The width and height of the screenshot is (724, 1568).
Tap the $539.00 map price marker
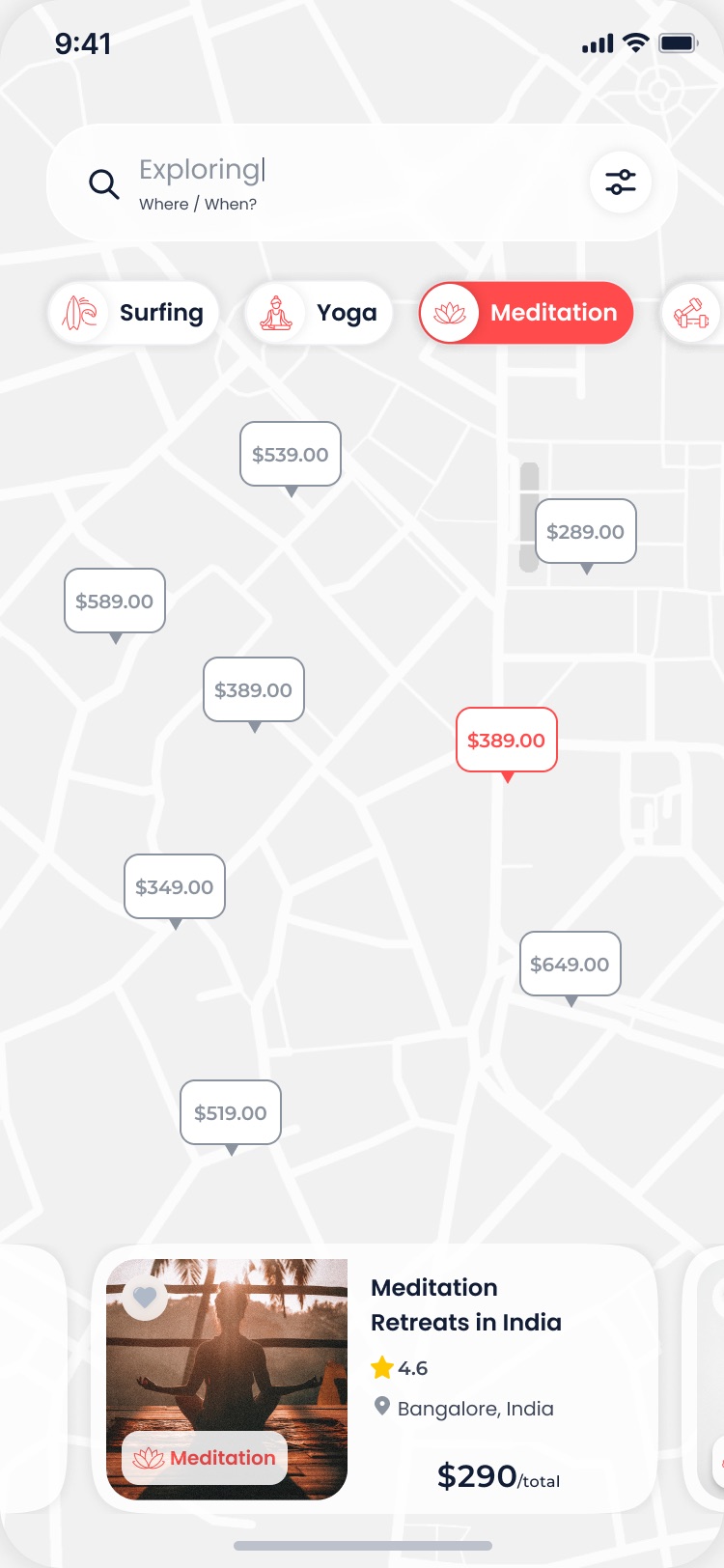click(x=291, y=455)
